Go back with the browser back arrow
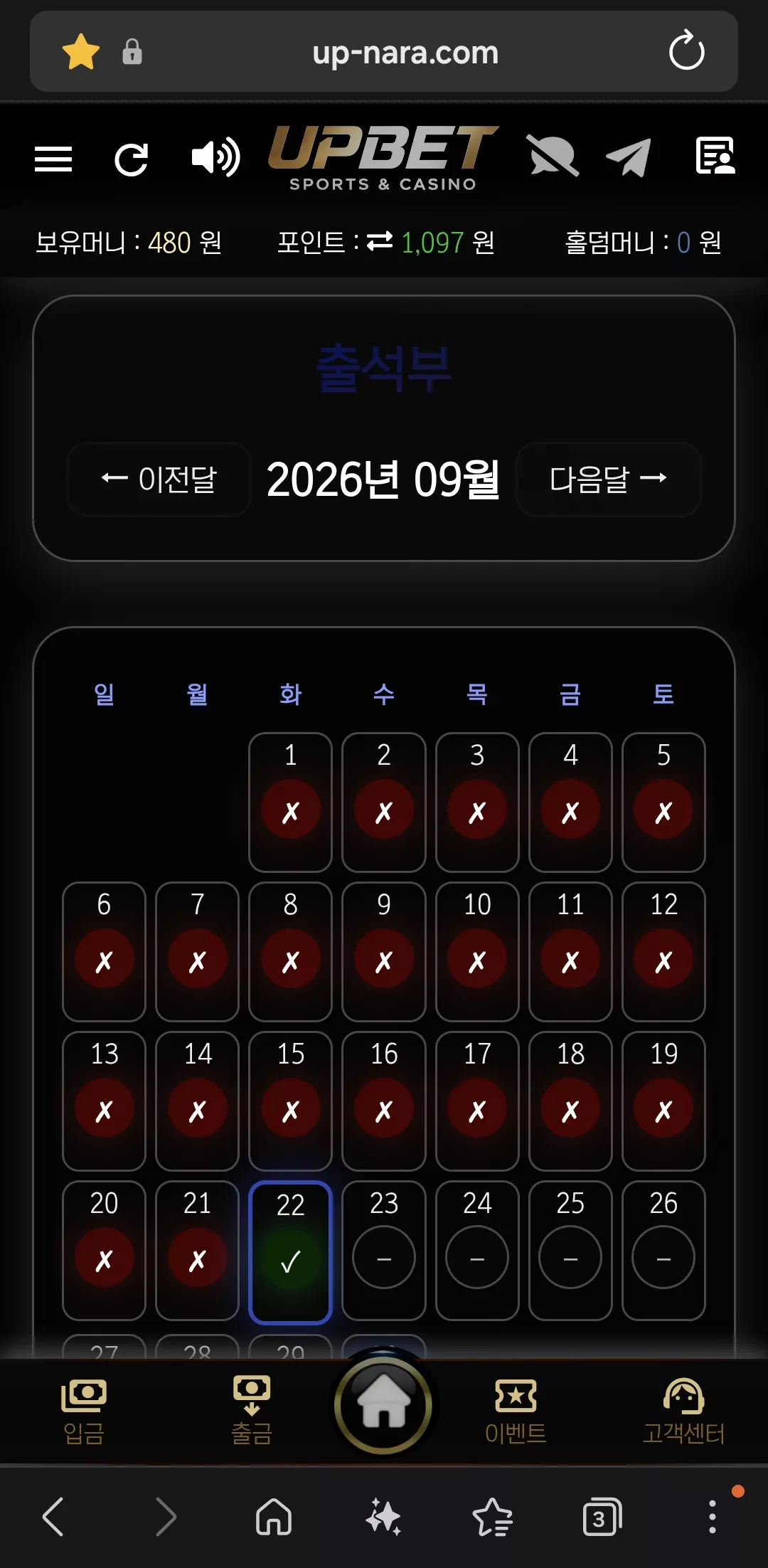768x1568 pixels. pos(53,1517)
